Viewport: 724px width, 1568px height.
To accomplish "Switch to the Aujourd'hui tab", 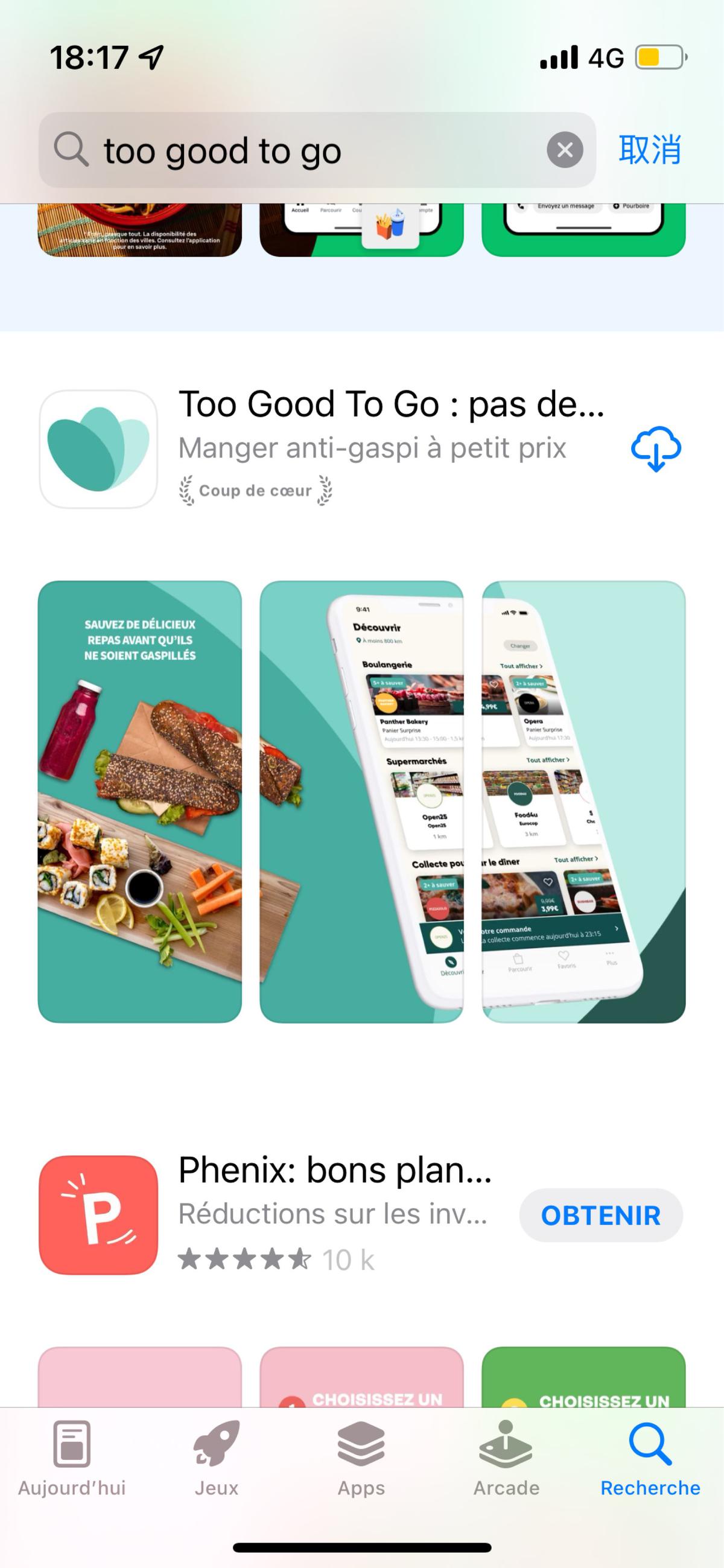I will pos(72,1458).
